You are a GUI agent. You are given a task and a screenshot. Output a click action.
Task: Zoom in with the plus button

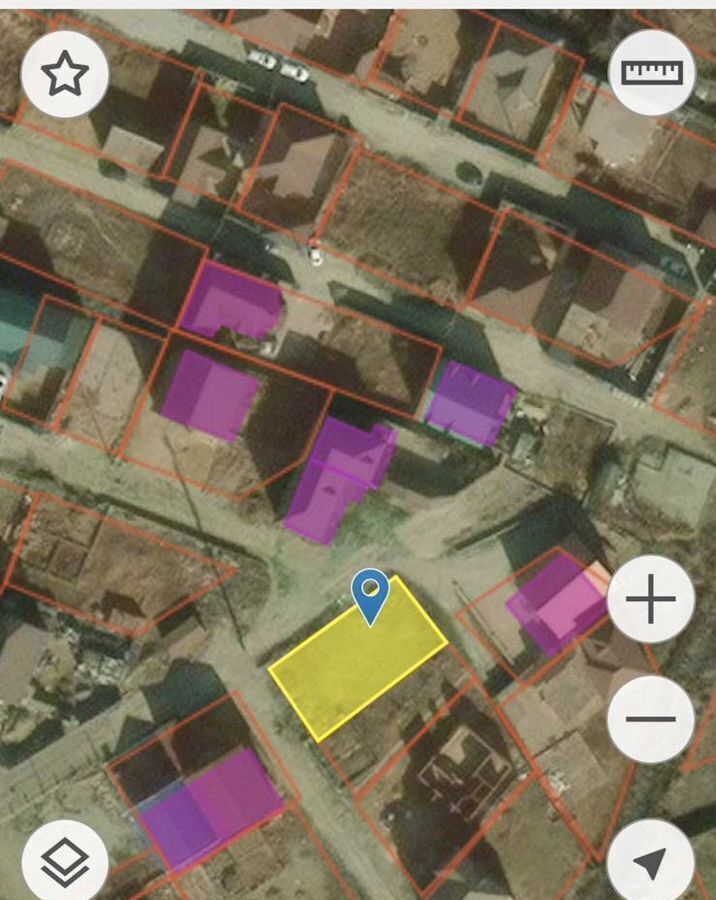pos(651,600)
